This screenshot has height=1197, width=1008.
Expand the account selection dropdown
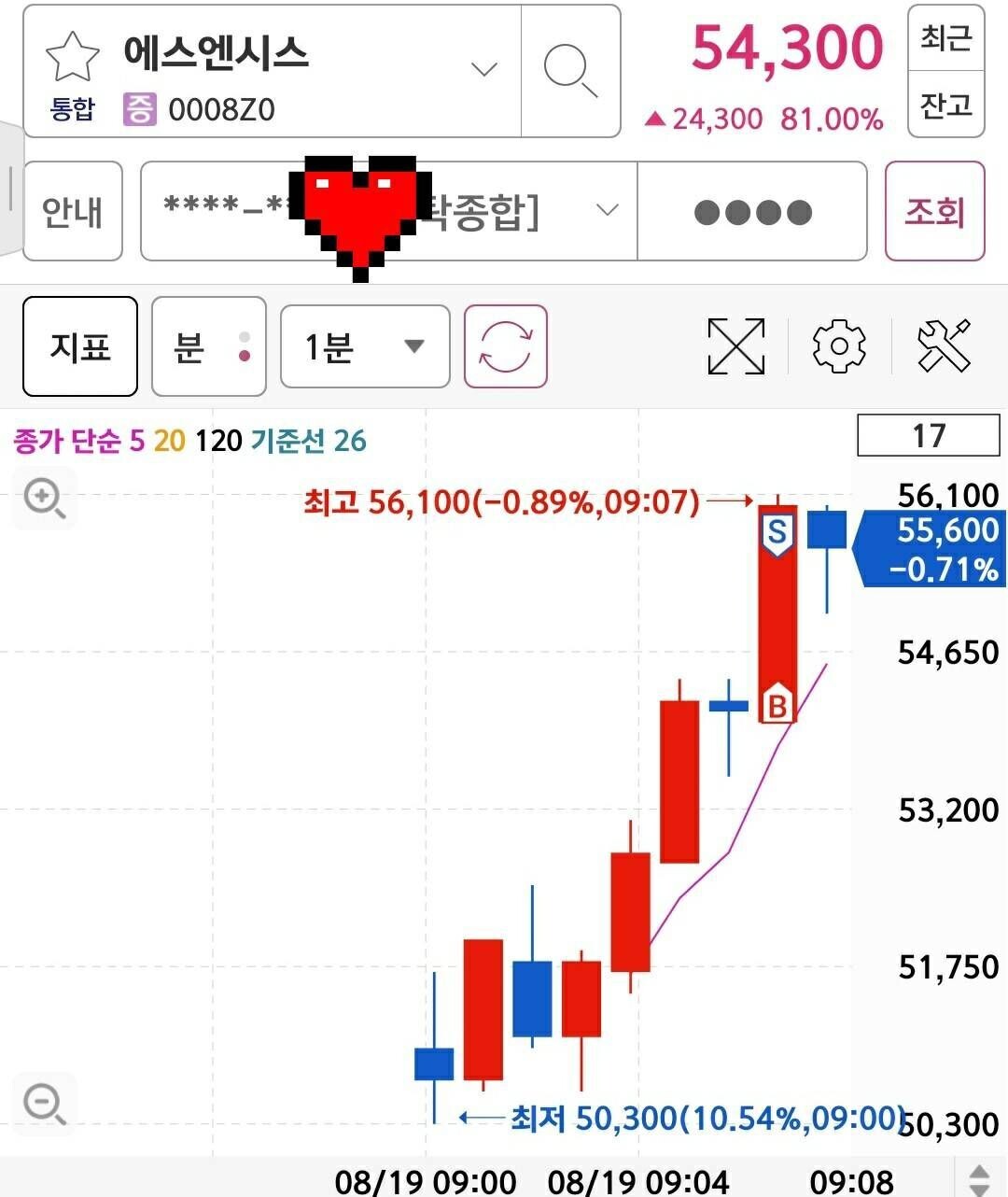coord(606,210)
